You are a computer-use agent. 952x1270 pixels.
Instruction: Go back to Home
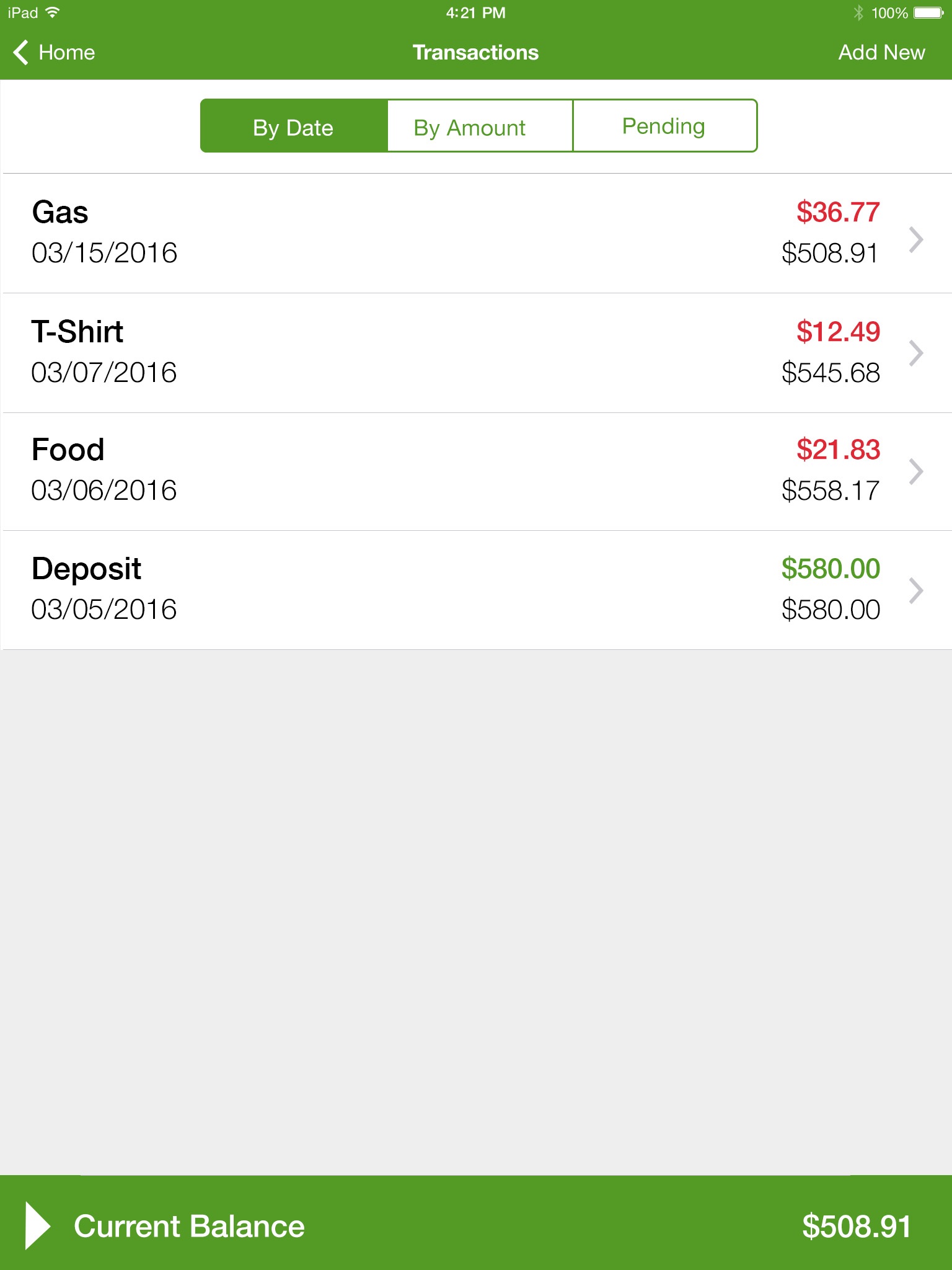(55, 53)
